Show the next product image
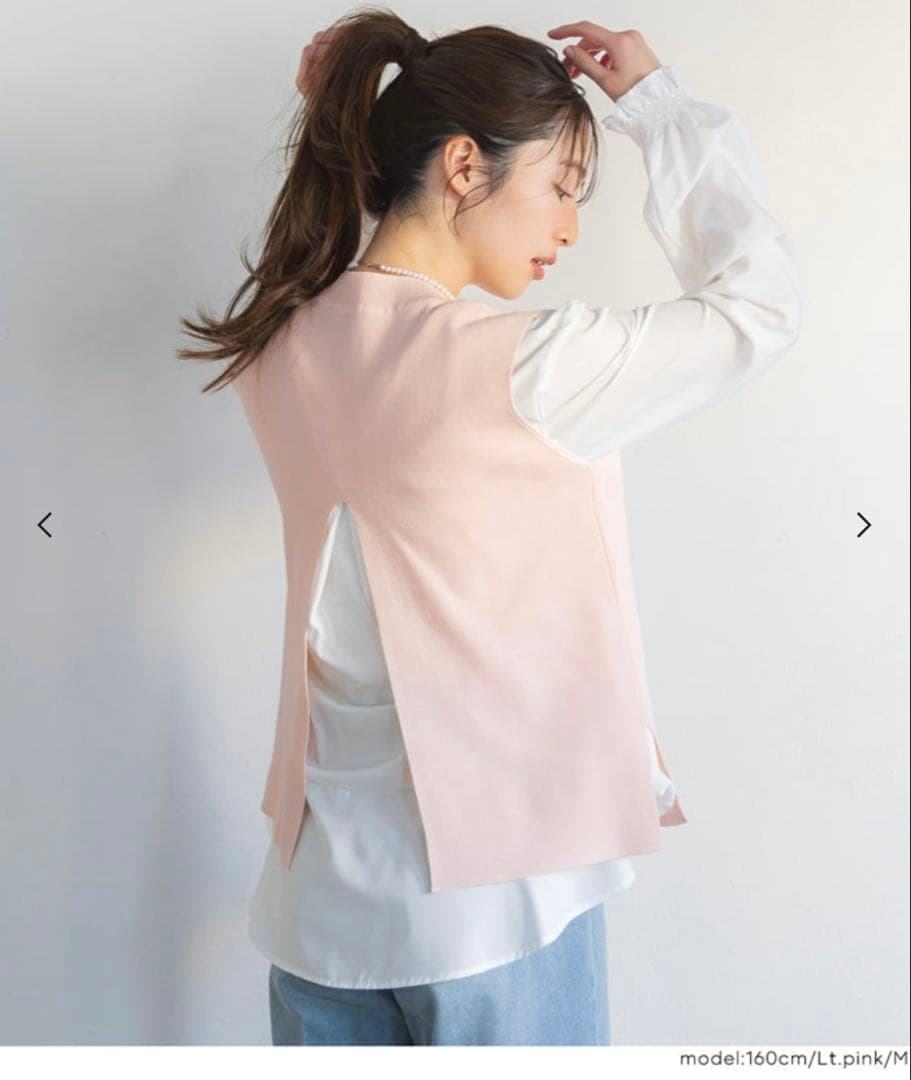Screen dimensions: 911x1080 pos(864,525)
